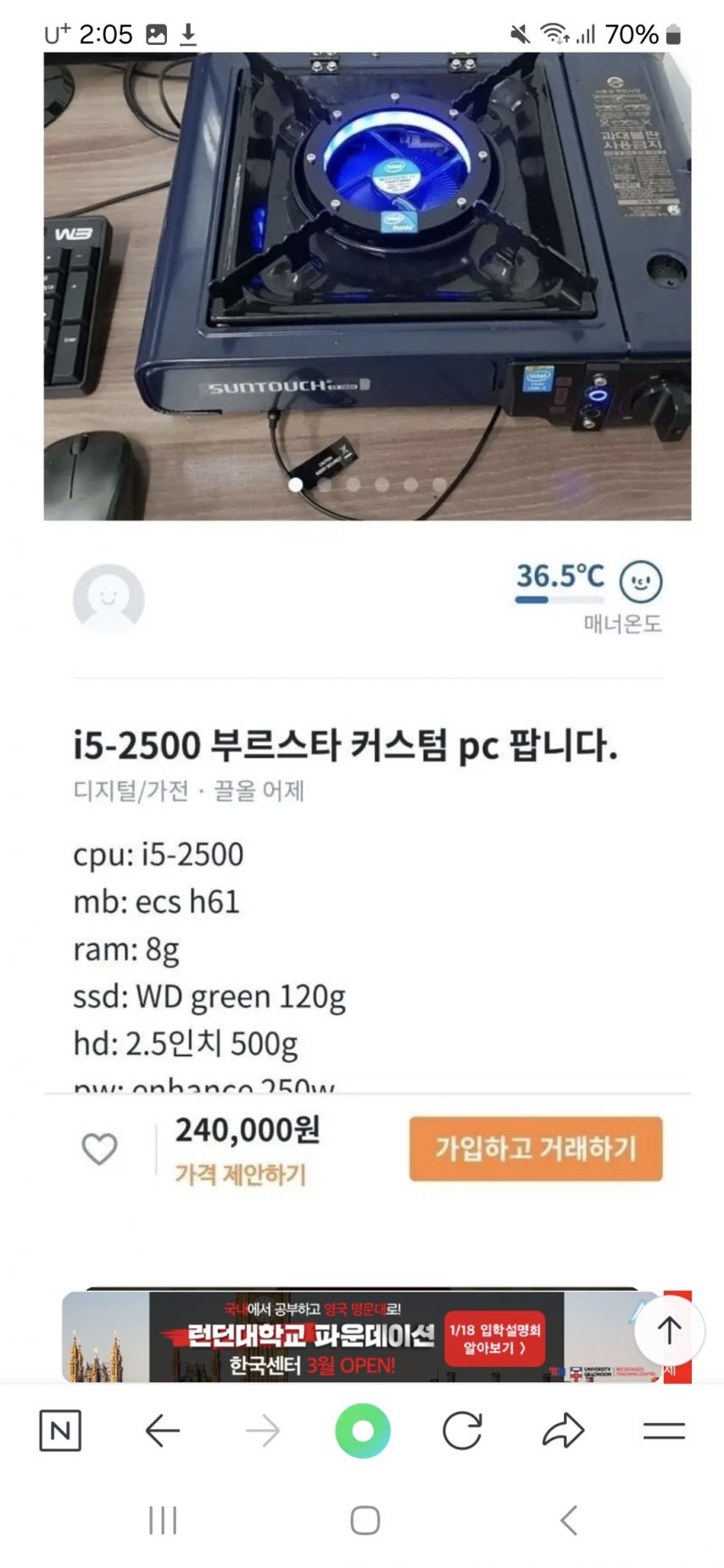724x1568 pixels.
Task: Open recent apps from navigation bar
Action: [x=163, y=1521]
